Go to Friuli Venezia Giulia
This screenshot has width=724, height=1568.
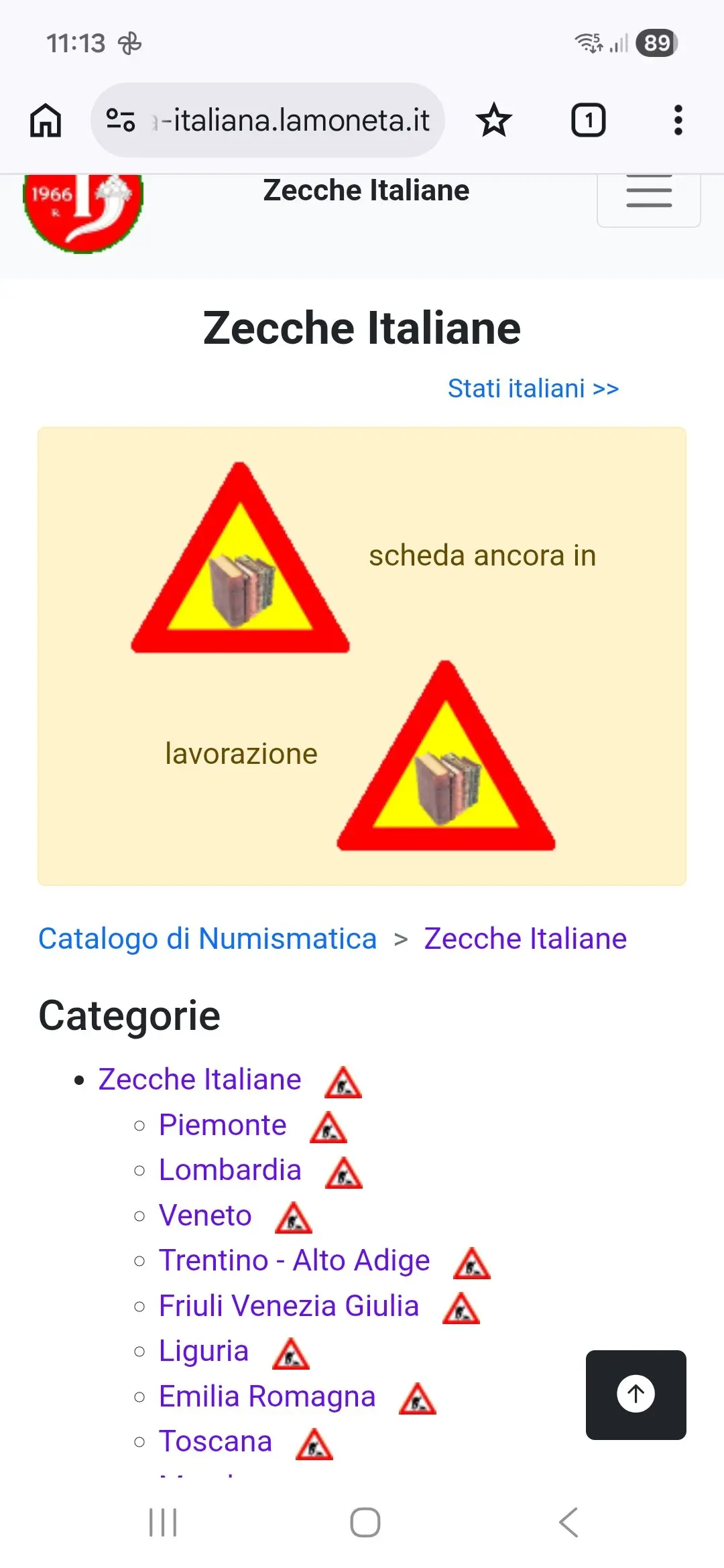[289, 1306]
